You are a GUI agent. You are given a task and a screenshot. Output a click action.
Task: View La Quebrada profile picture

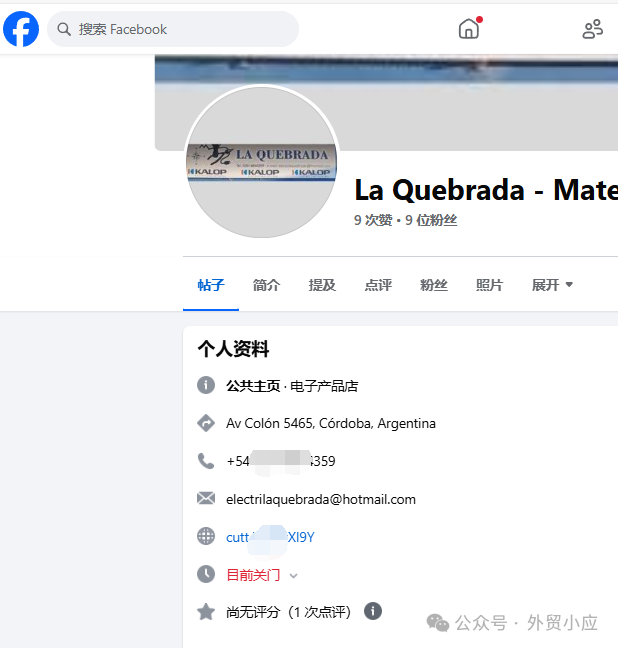tap(262, 162)
